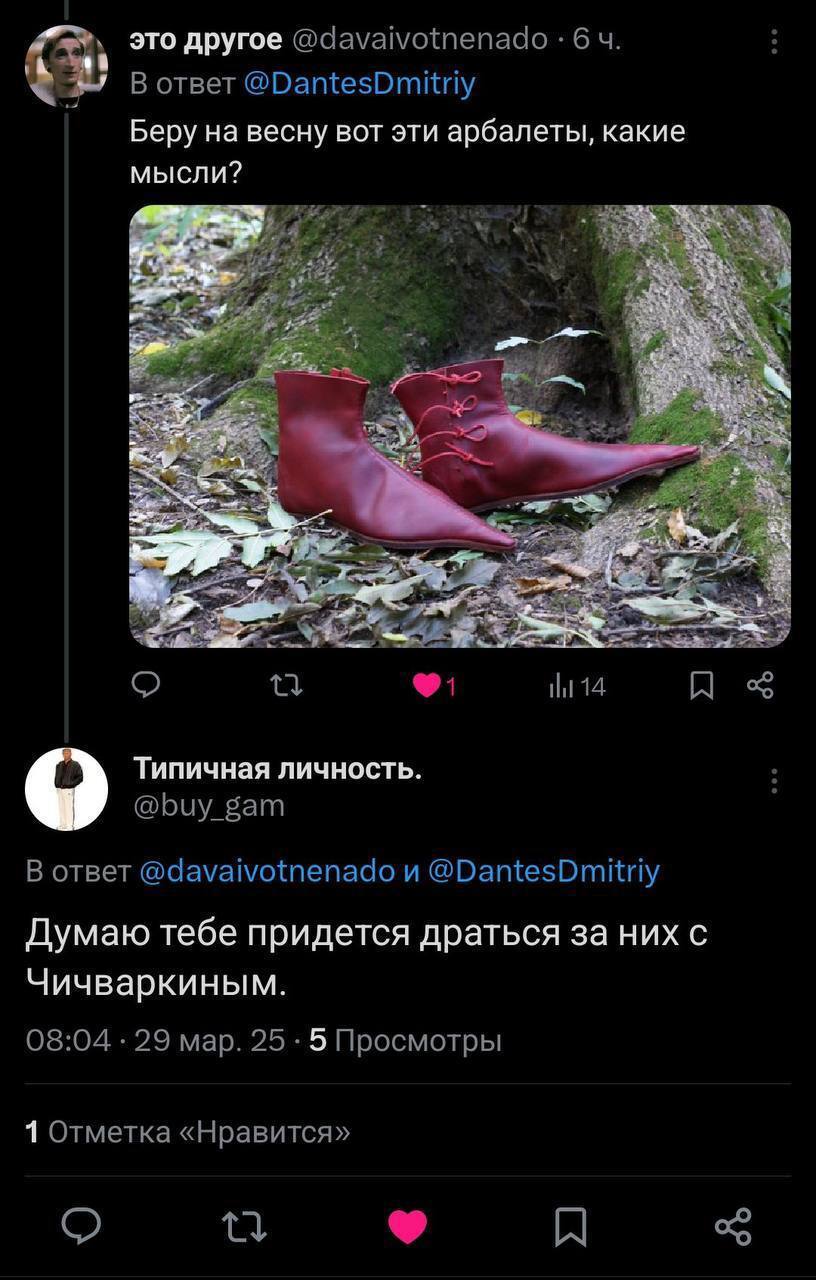Repost это другое's boots post

[287, 686]
